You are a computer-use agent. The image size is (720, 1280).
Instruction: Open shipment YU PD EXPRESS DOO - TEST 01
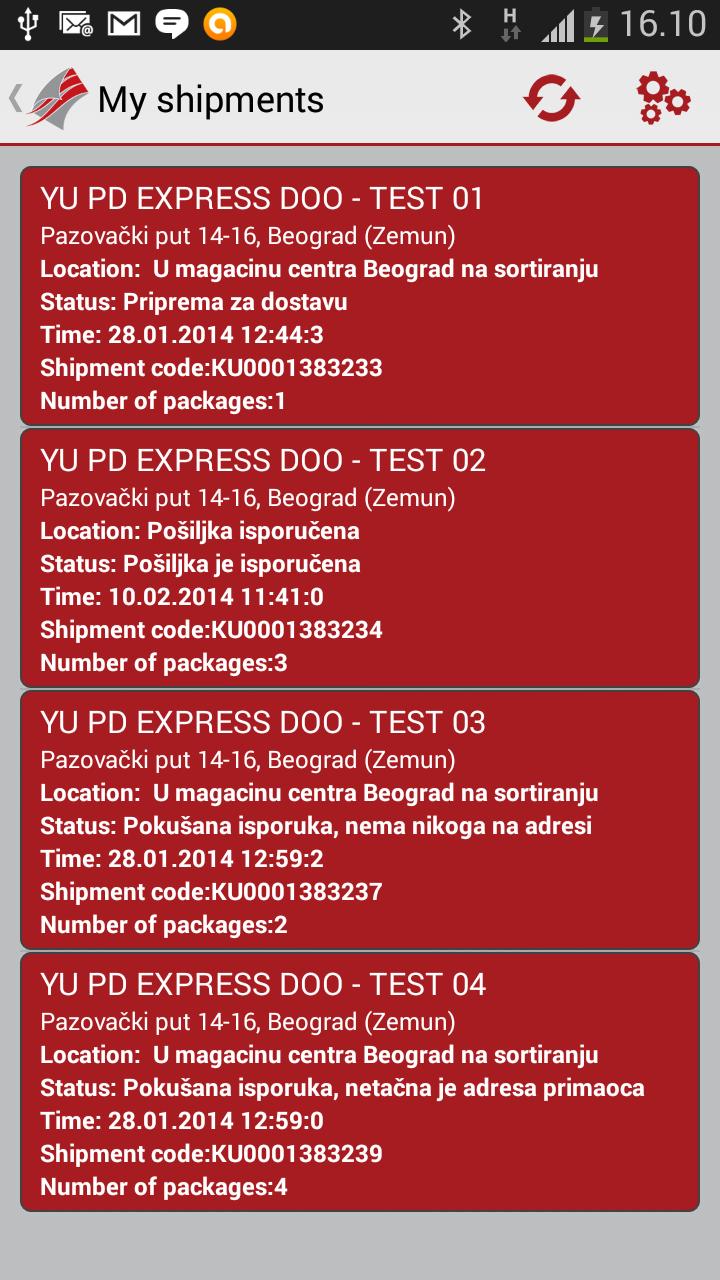(360, 296)
